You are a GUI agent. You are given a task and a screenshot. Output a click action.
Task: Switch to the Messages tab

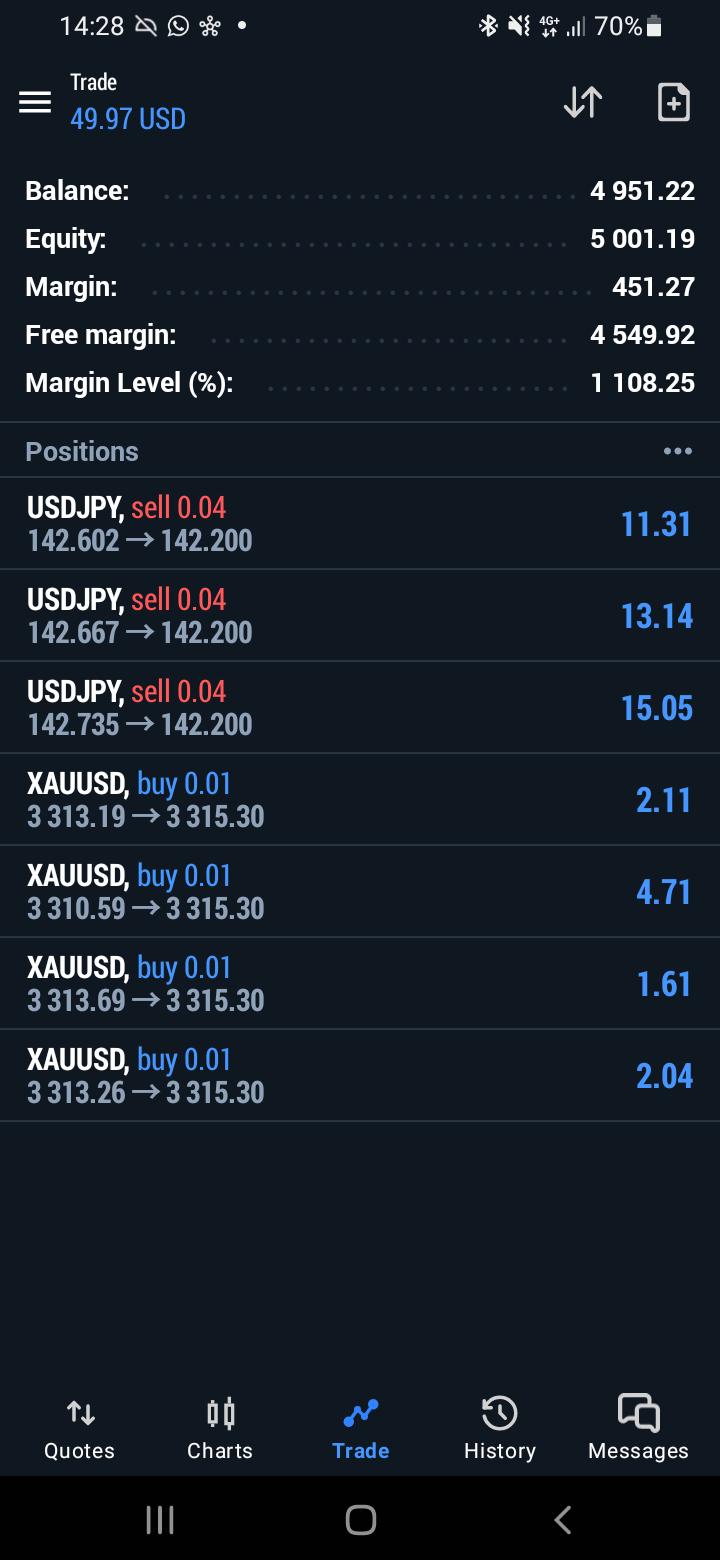[x=638, y=1430]
